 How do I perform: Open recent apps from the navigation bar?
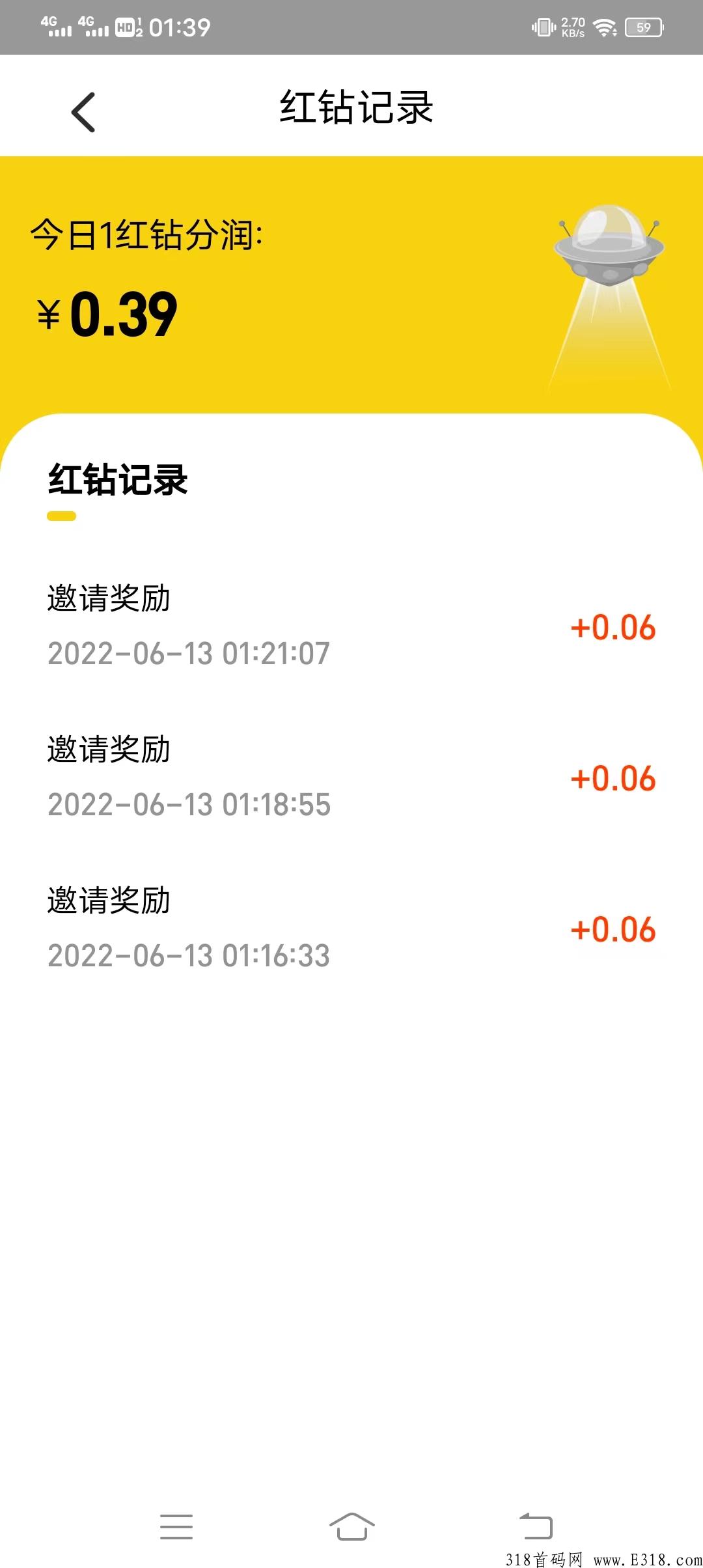(x=176, y=1527)
